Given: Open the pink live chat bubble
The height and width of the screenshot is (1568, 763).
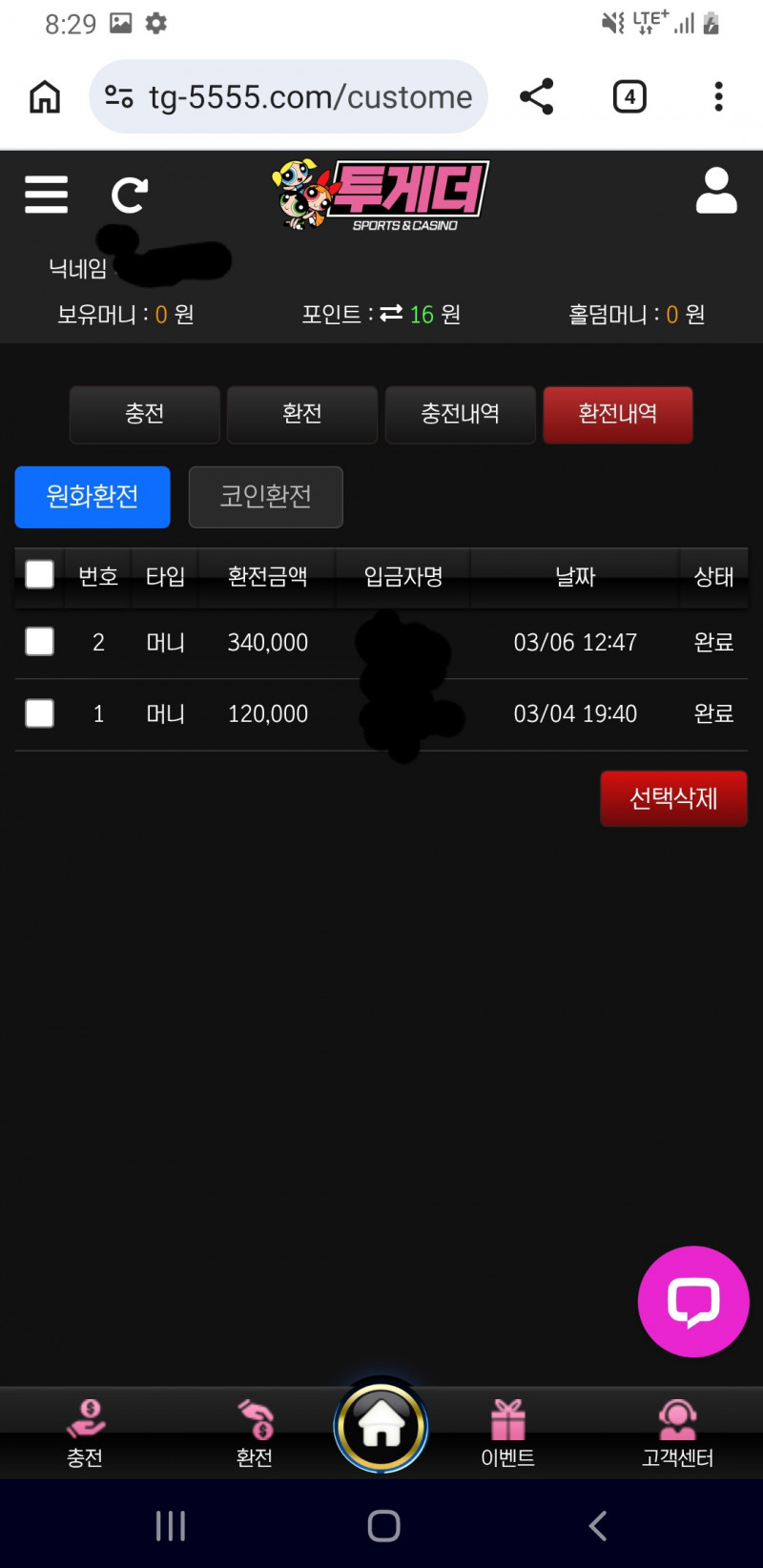Looking at the screenshot, I should [x=693, y=1301].
